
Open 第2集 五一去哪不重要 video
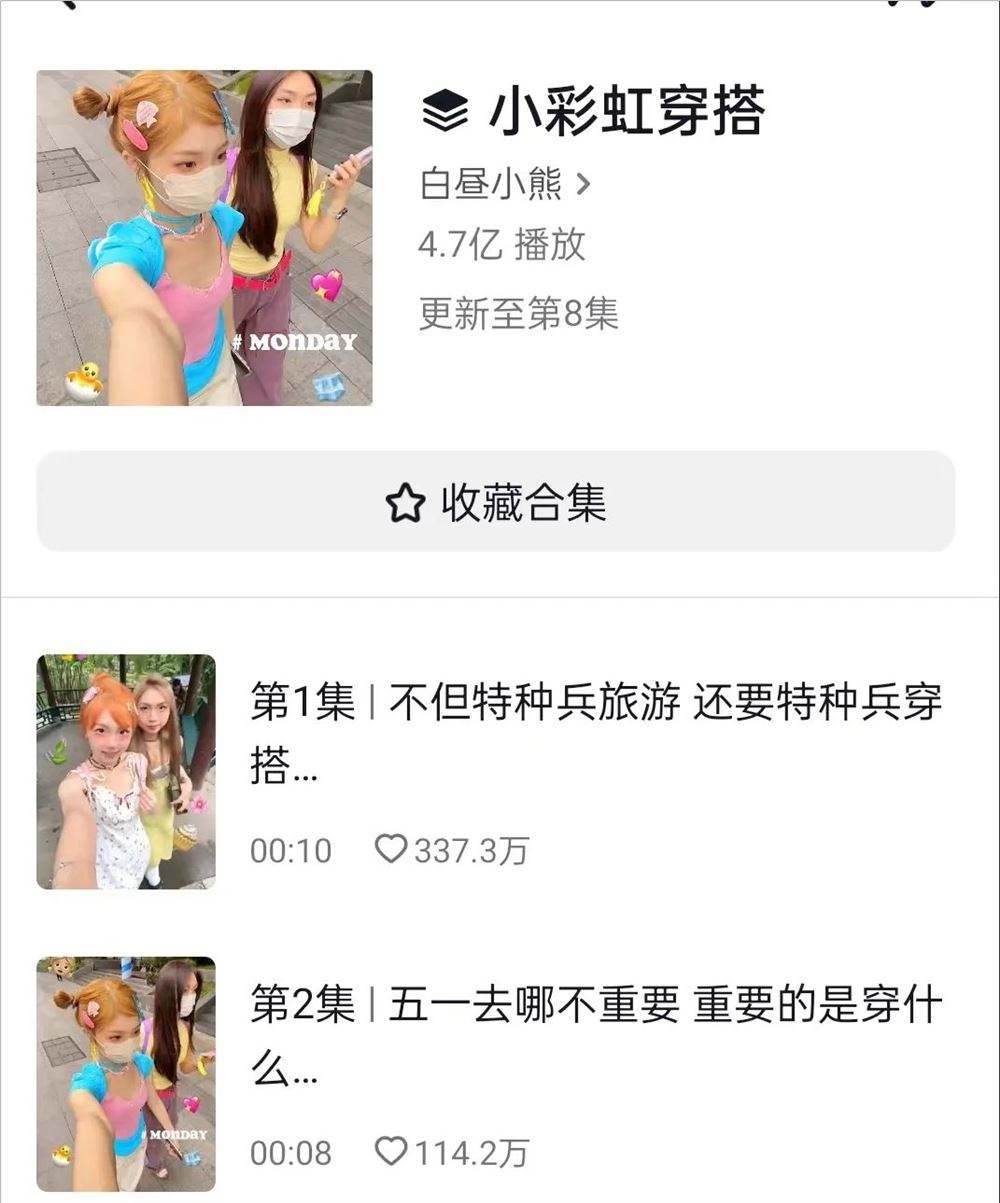click(595, 1038)
